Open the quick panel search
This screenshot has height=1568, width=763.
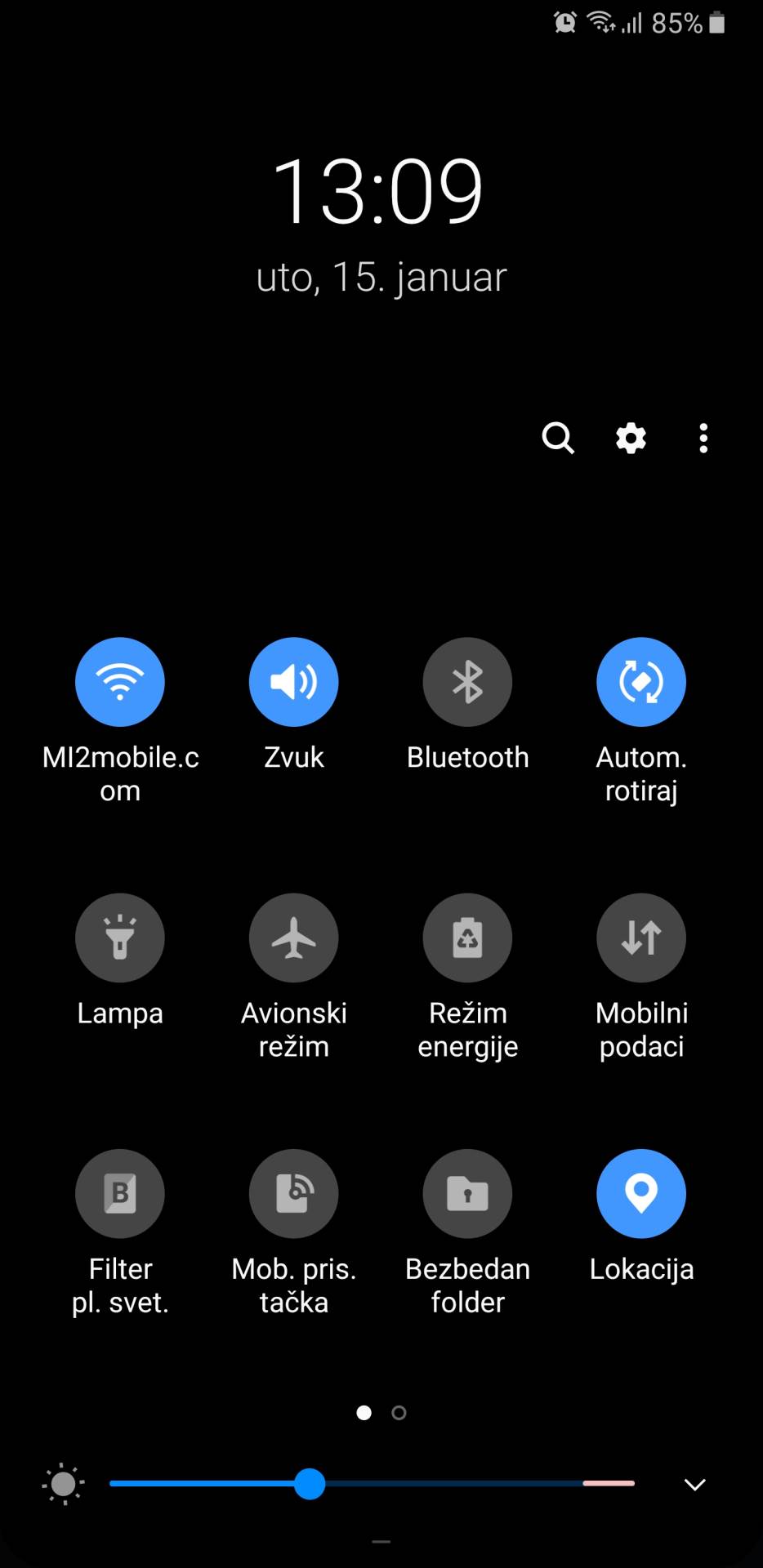[x=558, y=438]
